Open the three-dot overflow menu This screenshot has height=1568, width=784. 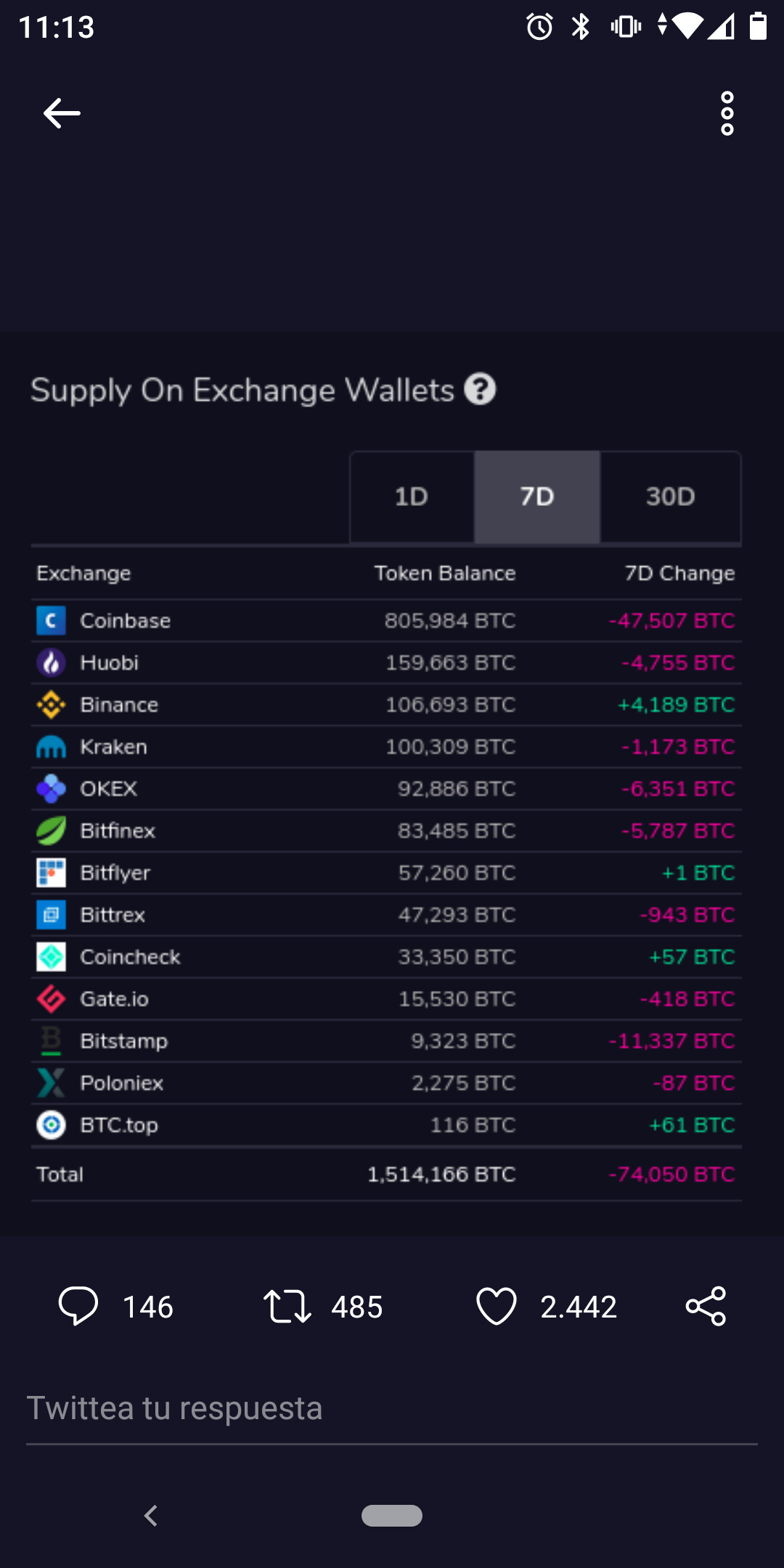(x=727, y=113)
